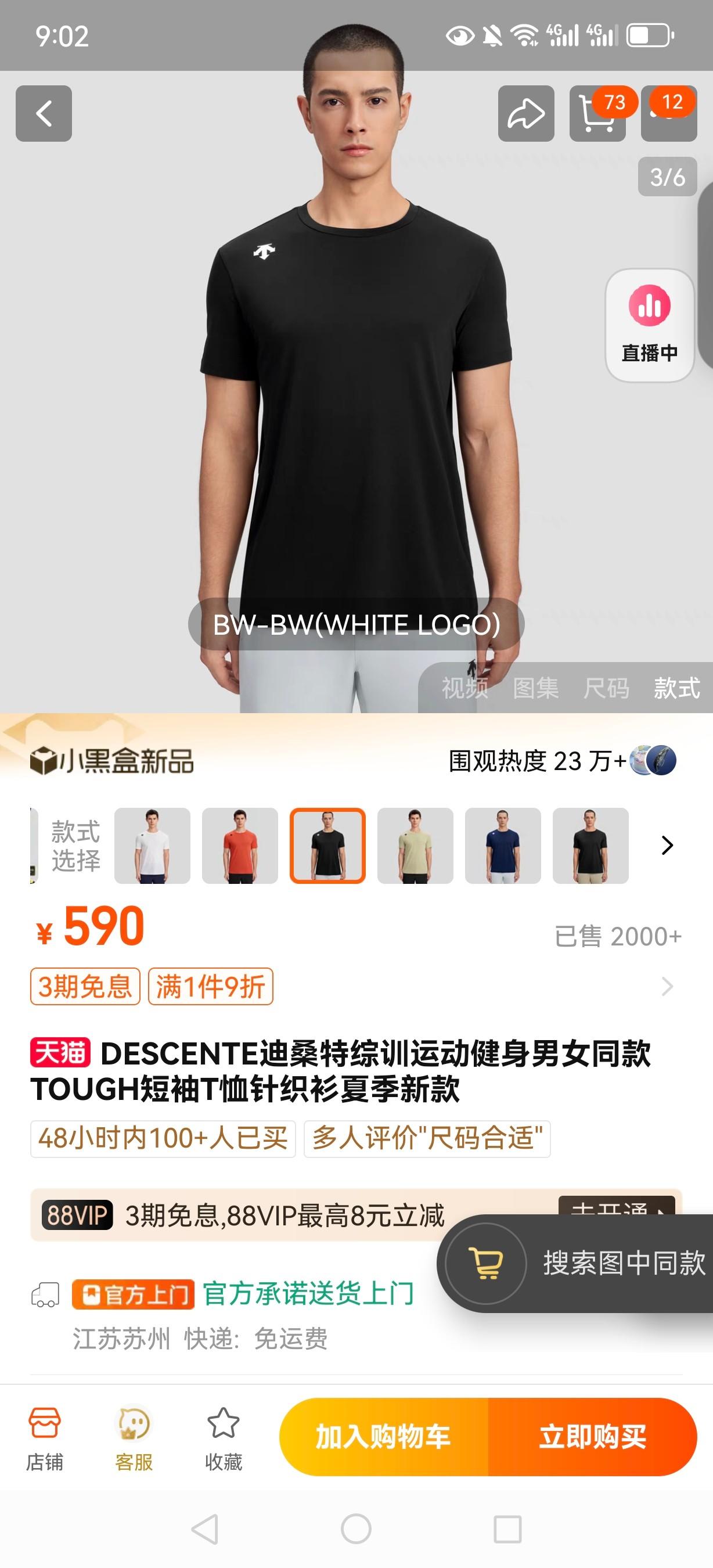Tap the system home button
The image size is (713, 1568).
click(356, 1529)
